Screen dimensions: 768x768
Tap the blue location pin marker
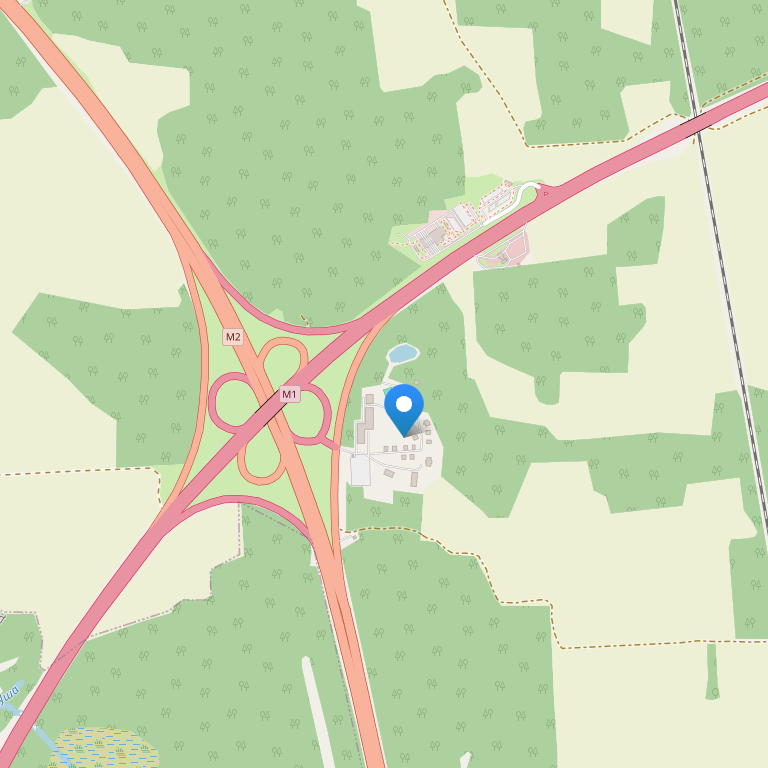click(404, 407)
